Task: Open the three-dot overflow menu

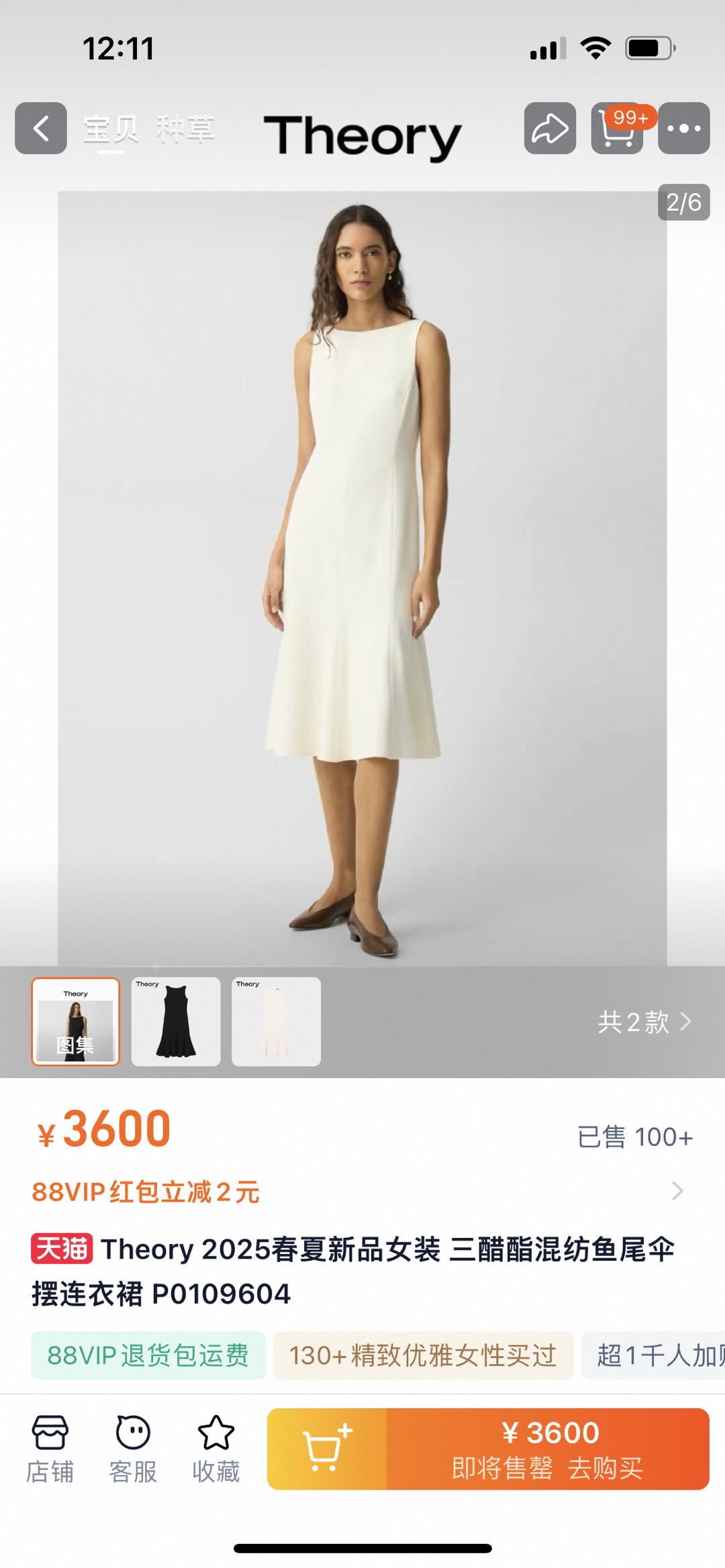Action: pyautogui.click(x=683, y=128)
